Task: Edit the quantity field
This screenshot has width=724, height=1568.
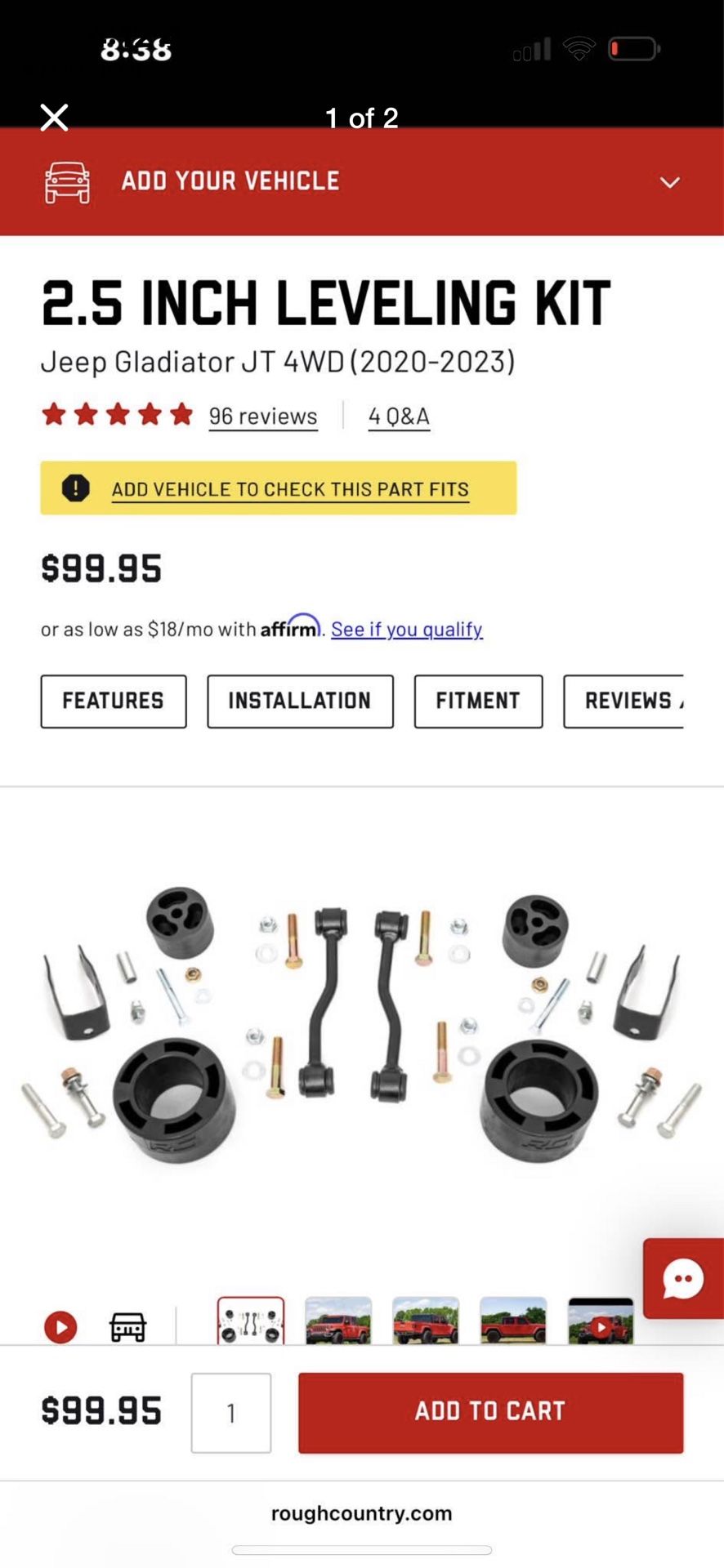Action: (231, 1413)
